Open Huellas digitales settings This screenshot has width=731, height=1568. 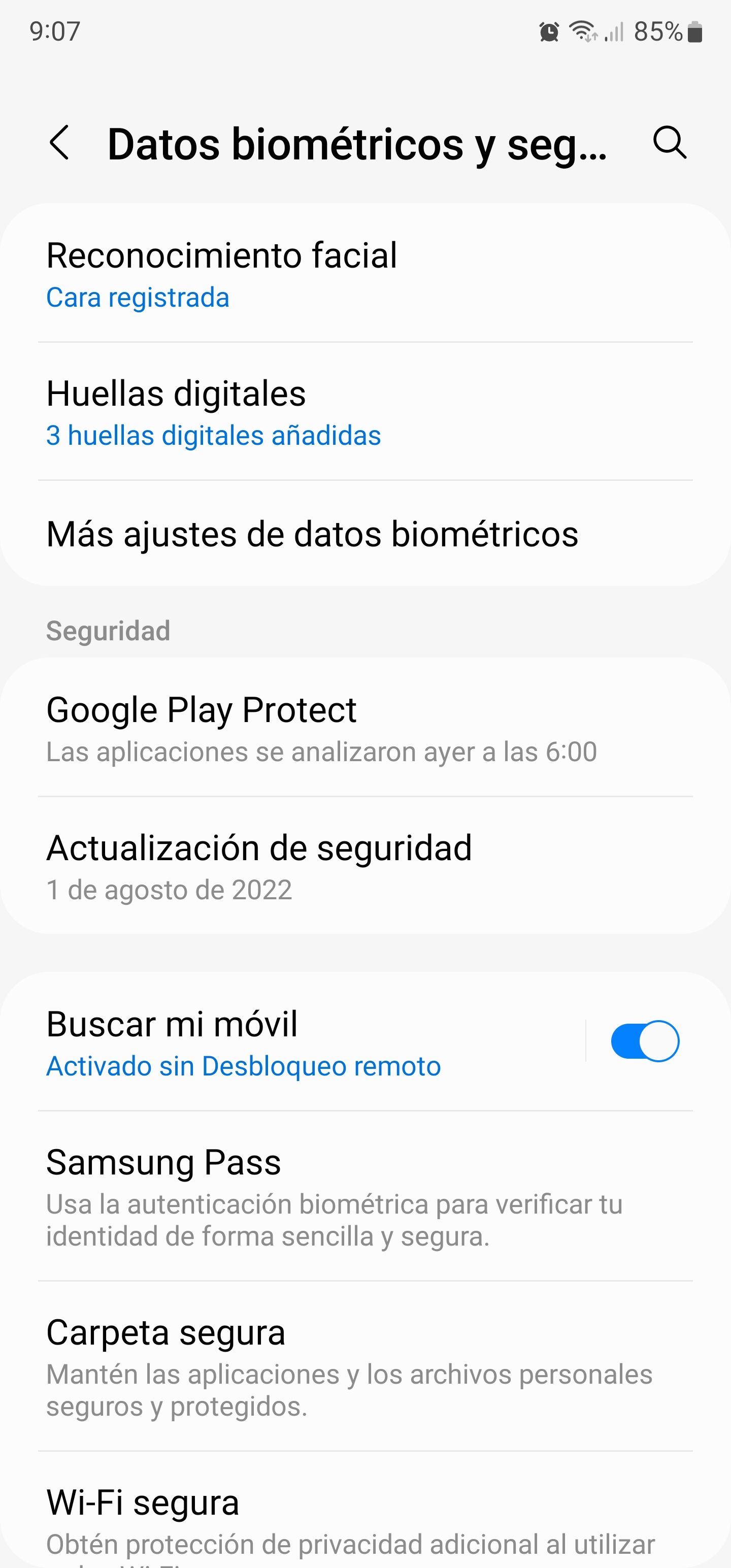tap(178, 395)
